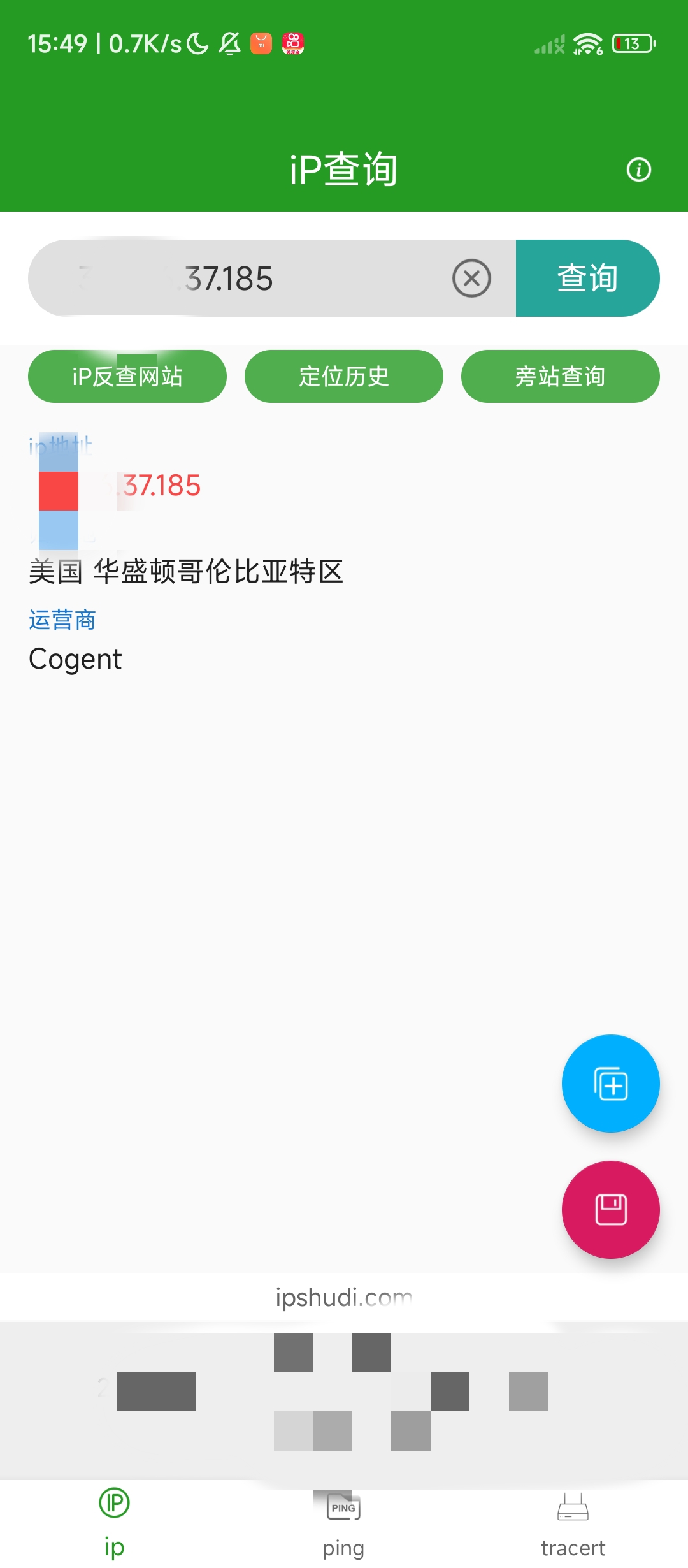Open the 旁站查询 neighbor site query

[560, 376]
